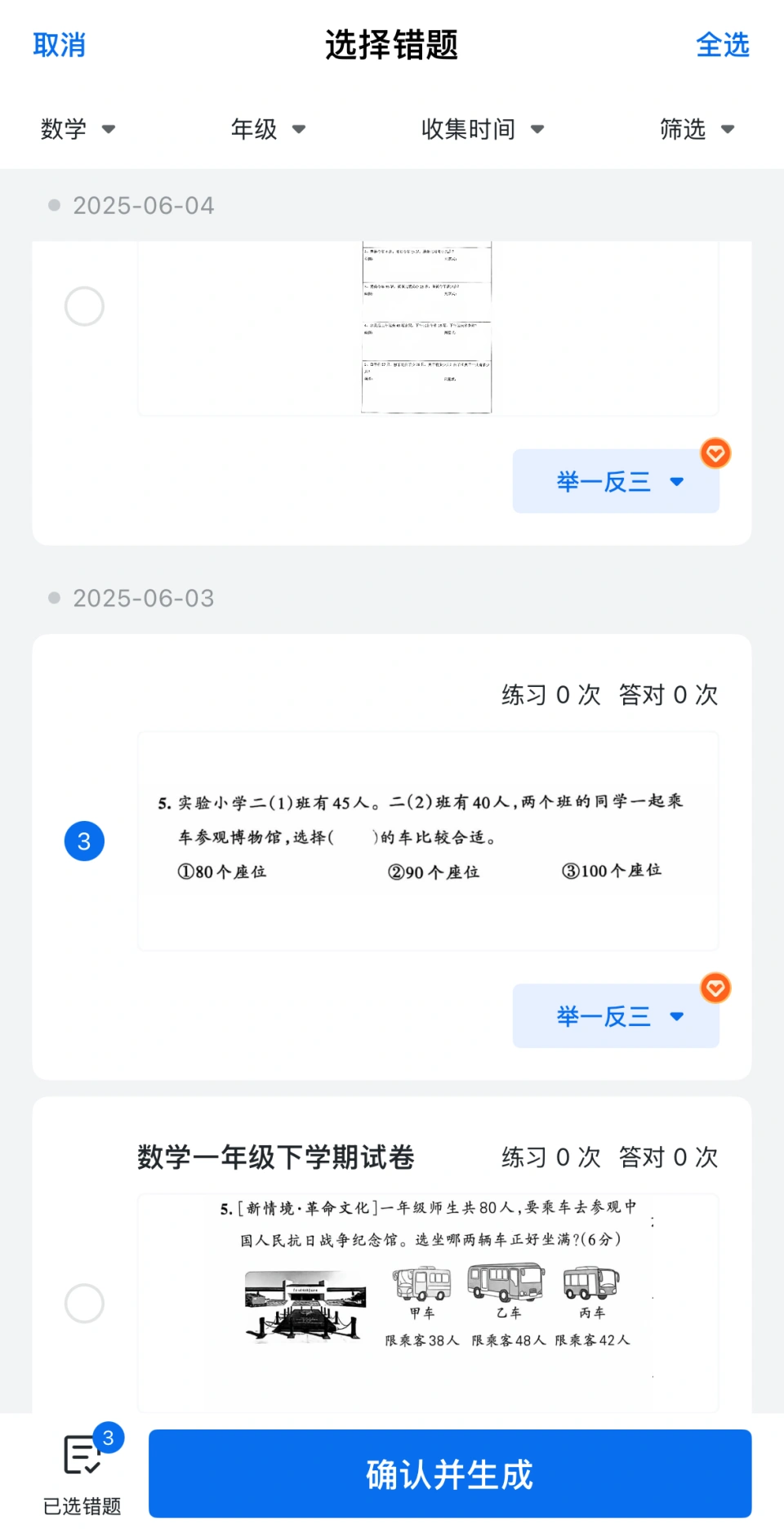Tap 取消 to cancel selection

pos(59,45)
